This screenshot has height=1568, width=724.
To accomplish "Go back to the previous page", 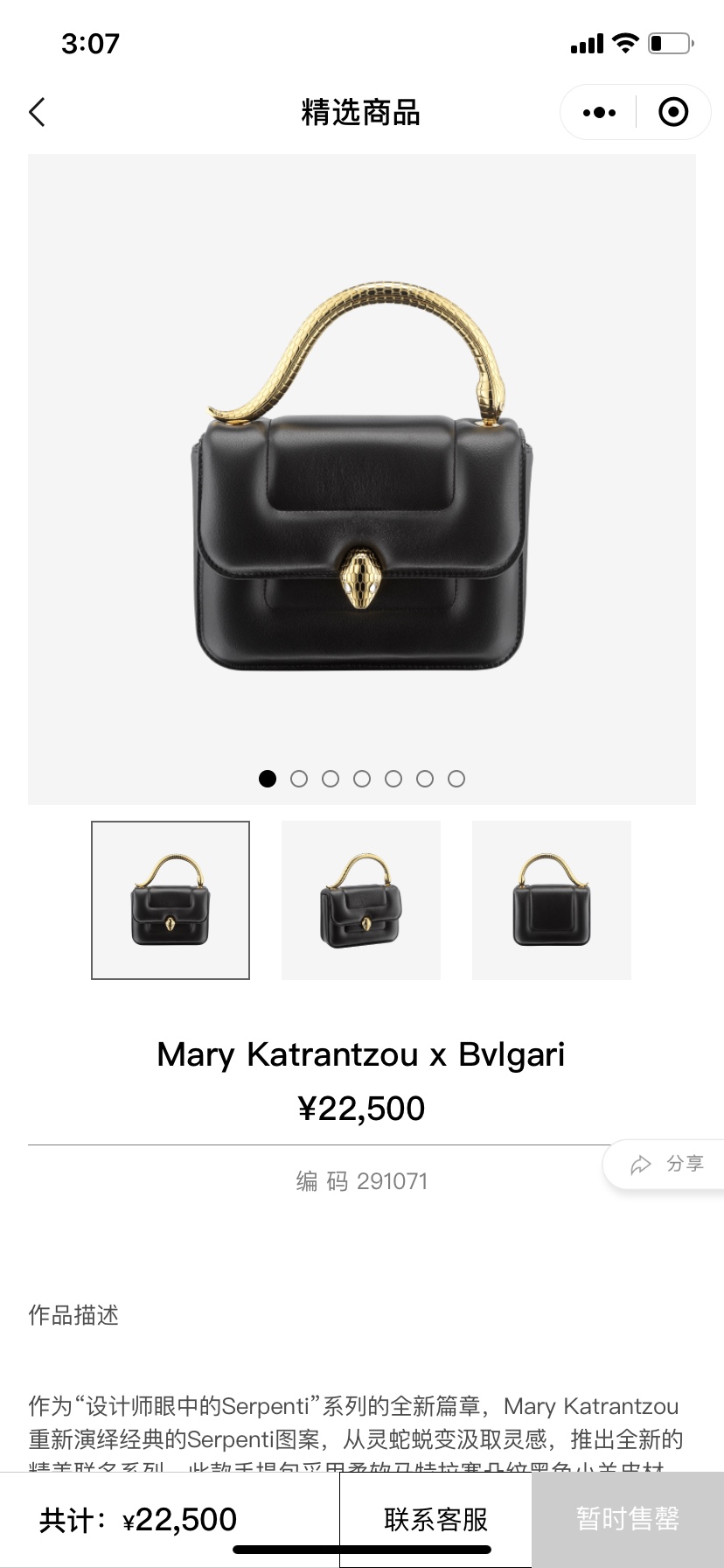I will pyautogui.click(x=37, y=112).
